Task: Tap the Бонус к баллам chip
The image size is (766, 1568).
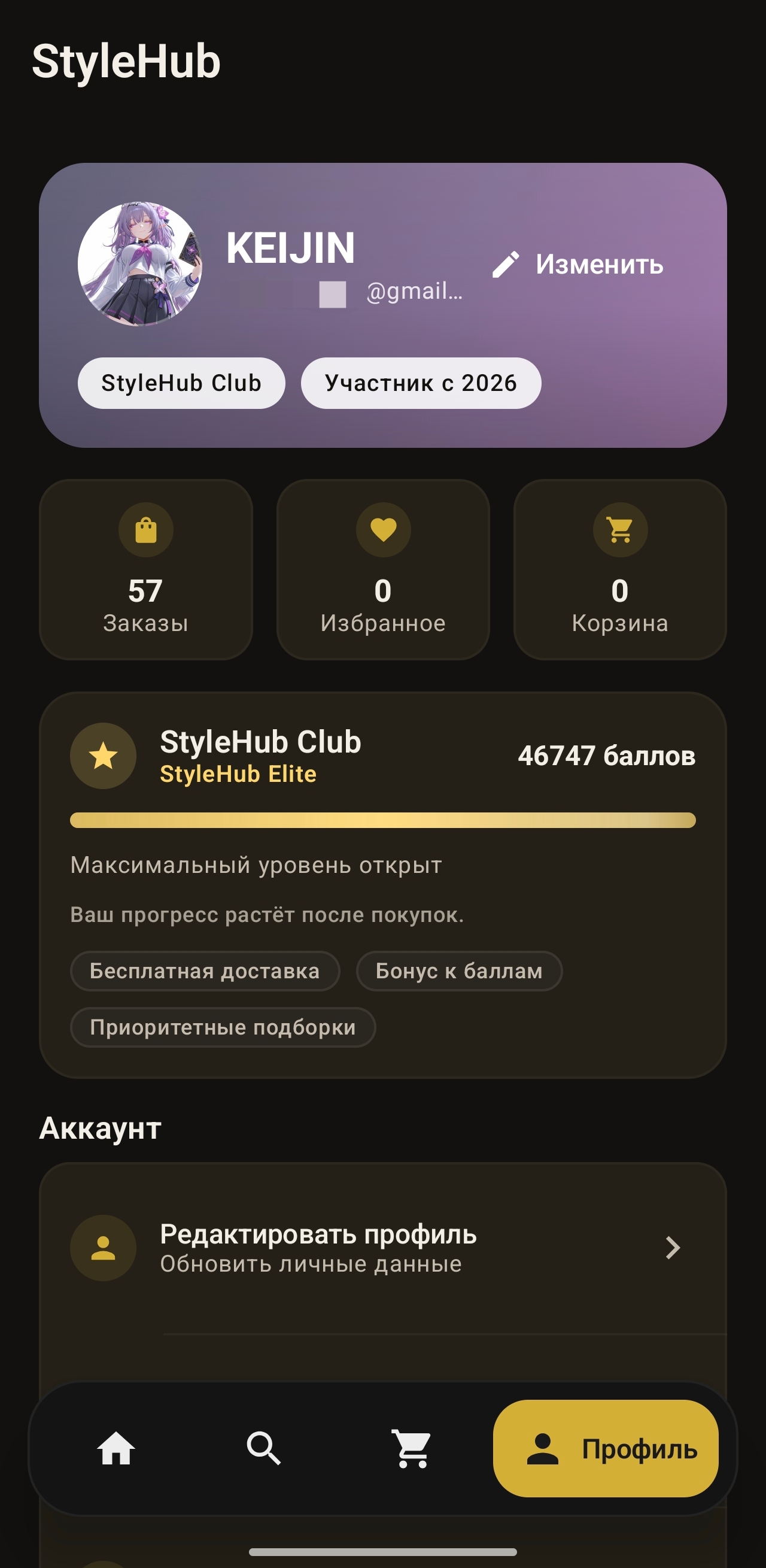Action: tap(459, 972)
